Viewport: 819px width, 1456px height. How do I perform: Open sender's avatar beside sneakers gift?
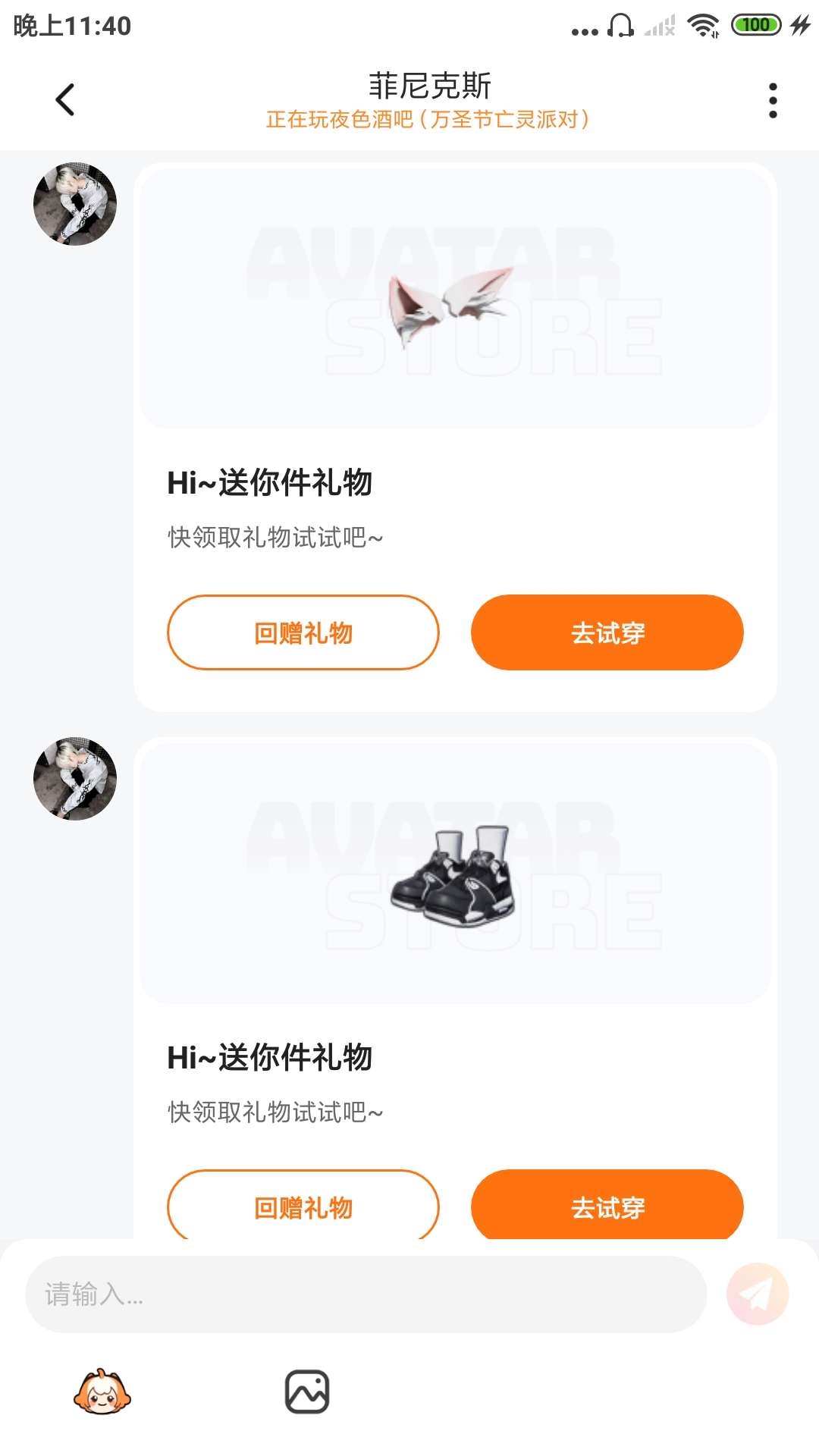pyautogui.click(x=75, y=779)
